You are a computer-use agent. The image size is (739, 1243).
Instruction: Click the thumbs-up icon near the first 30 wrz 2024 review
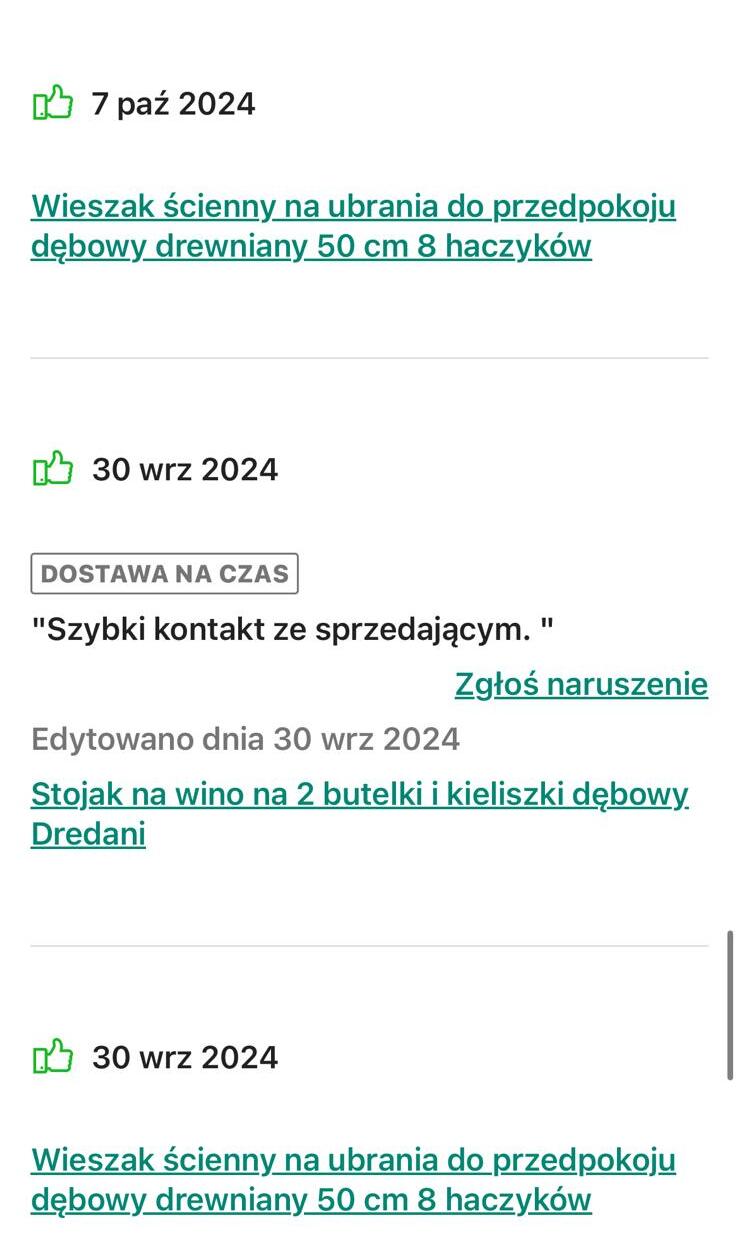[x=51, y=468]
